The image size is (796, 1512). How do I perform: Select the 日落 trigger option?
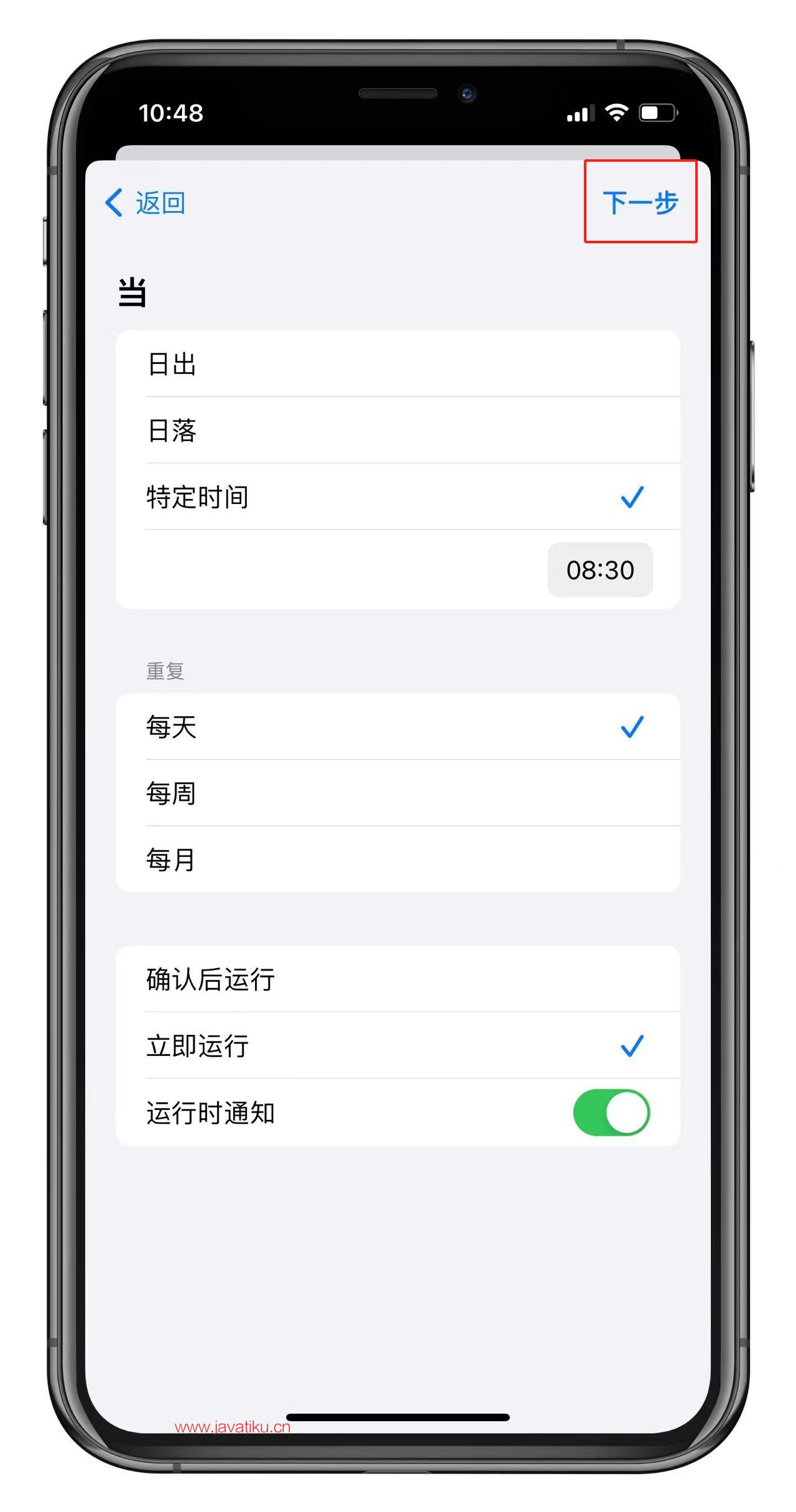tap(398, 431)
